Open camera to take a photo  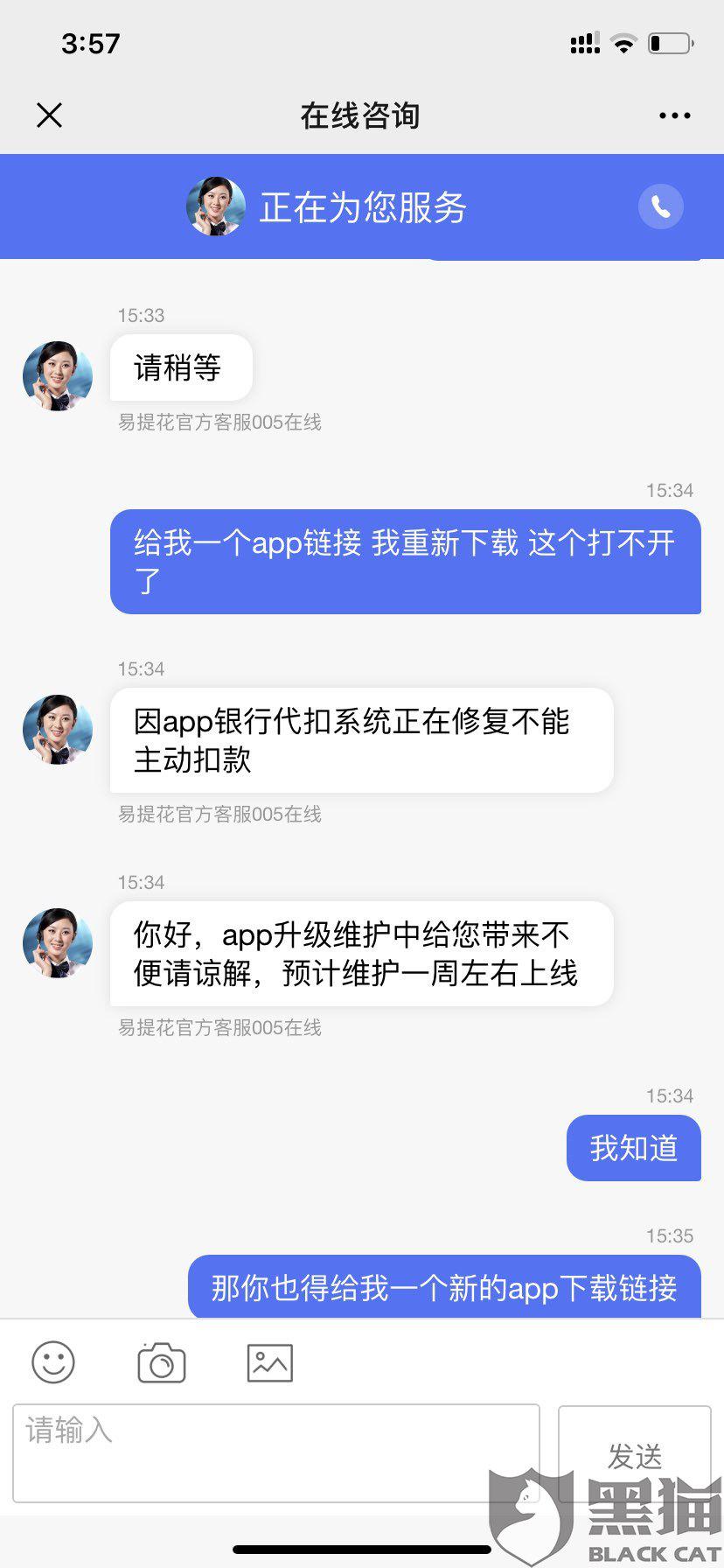[162, 1362]
